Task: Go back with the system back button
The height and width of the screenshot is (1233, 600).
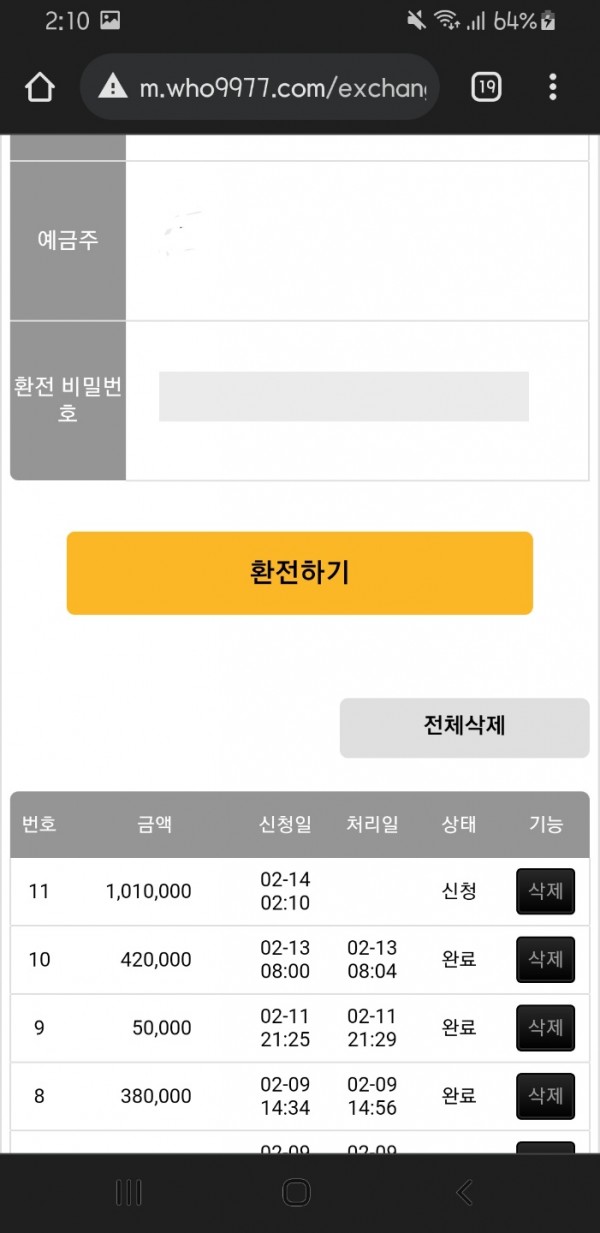Action: coord(464,1192)
